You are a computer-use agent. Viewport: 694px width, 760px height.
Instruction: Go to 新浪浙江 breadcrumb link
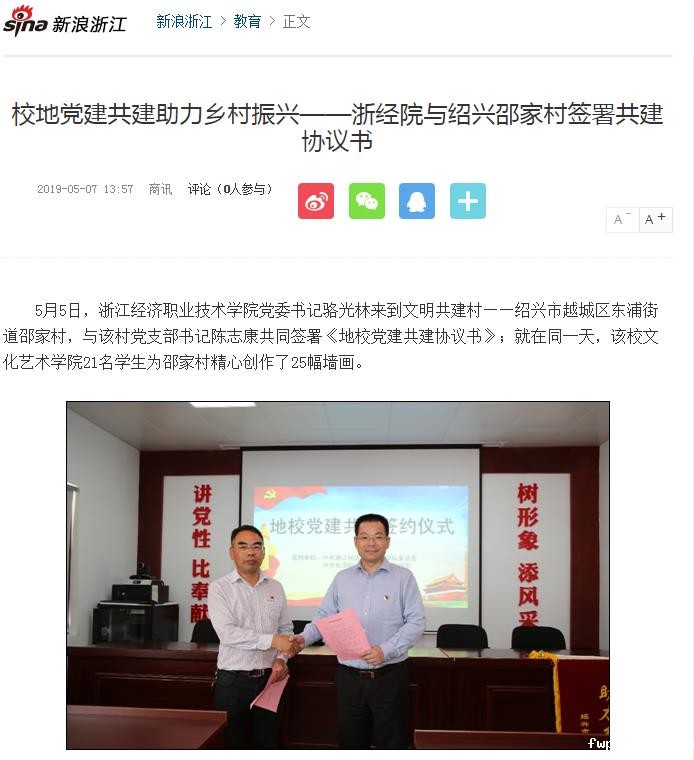184,21
